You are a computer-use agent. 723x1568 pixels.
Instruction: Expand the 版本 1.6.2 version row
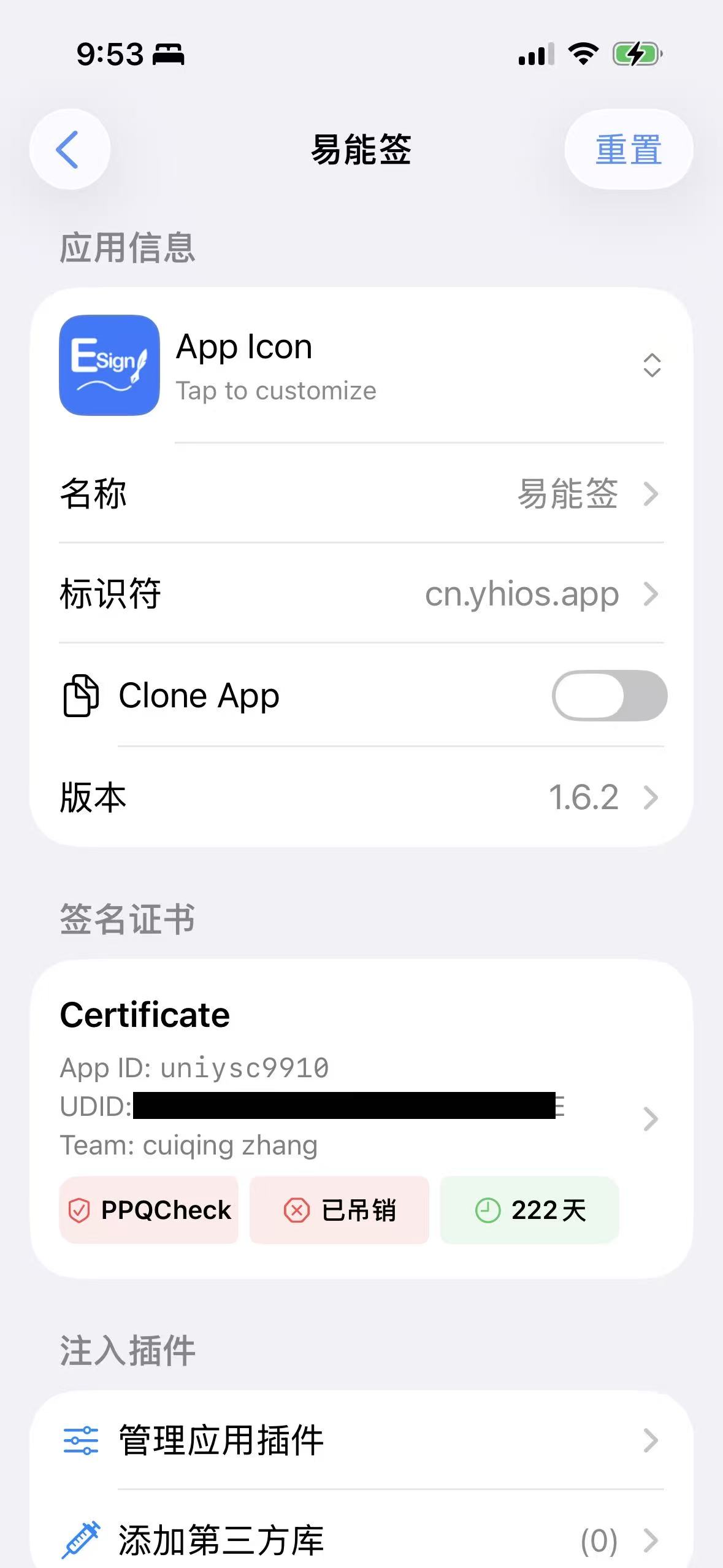[x=362, y=797]
